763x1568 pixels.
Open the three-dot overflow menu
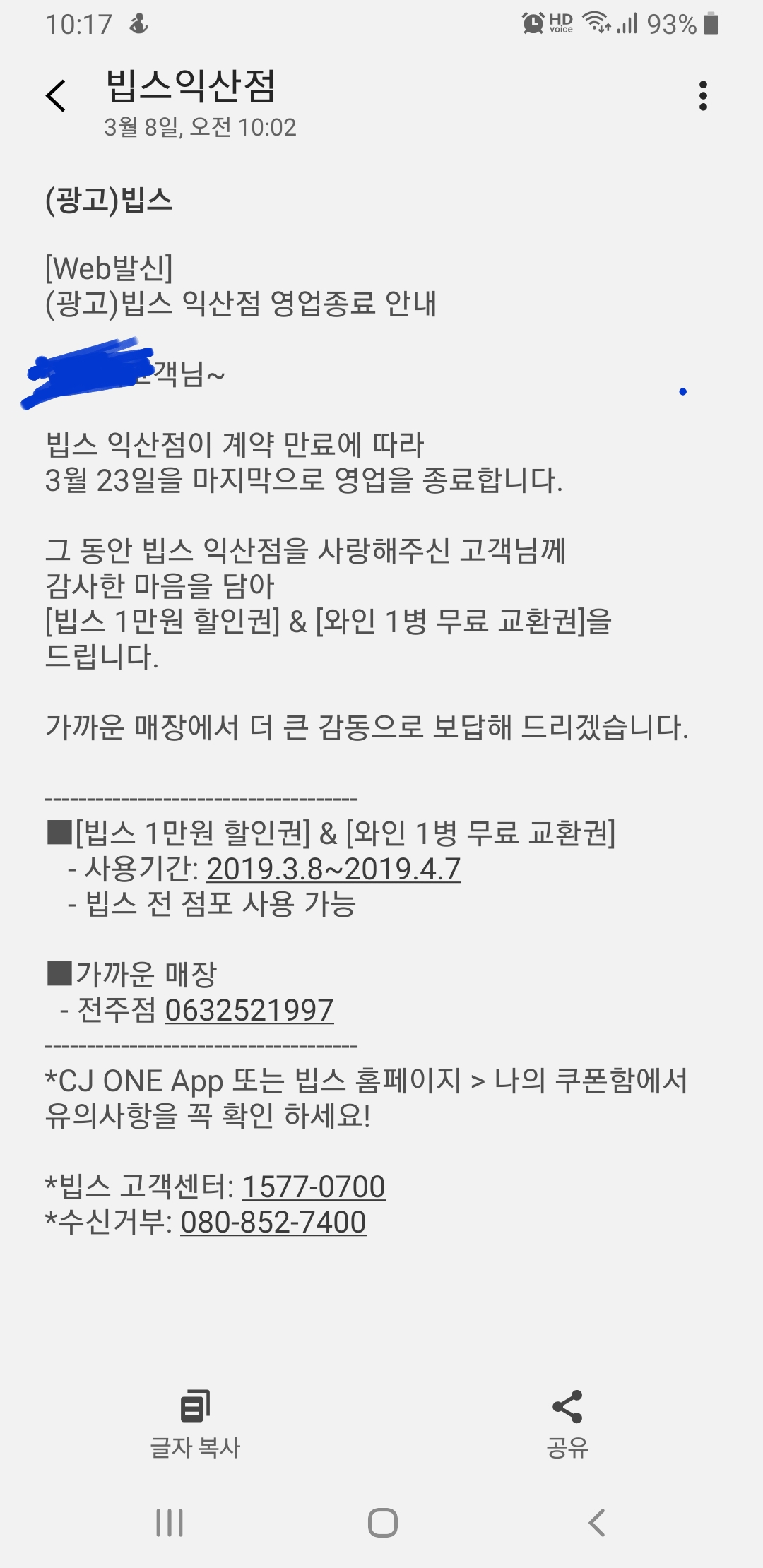tap(702, 96)
